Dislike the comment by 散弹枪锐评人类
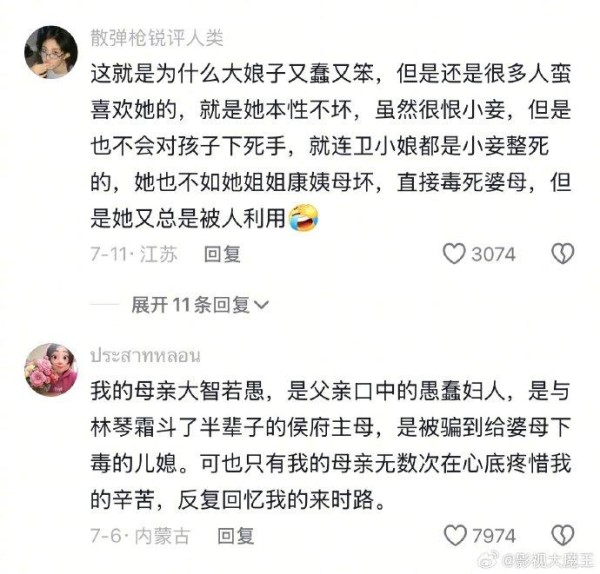This screenshot has width=600, height=574. [x=564, y=254]
